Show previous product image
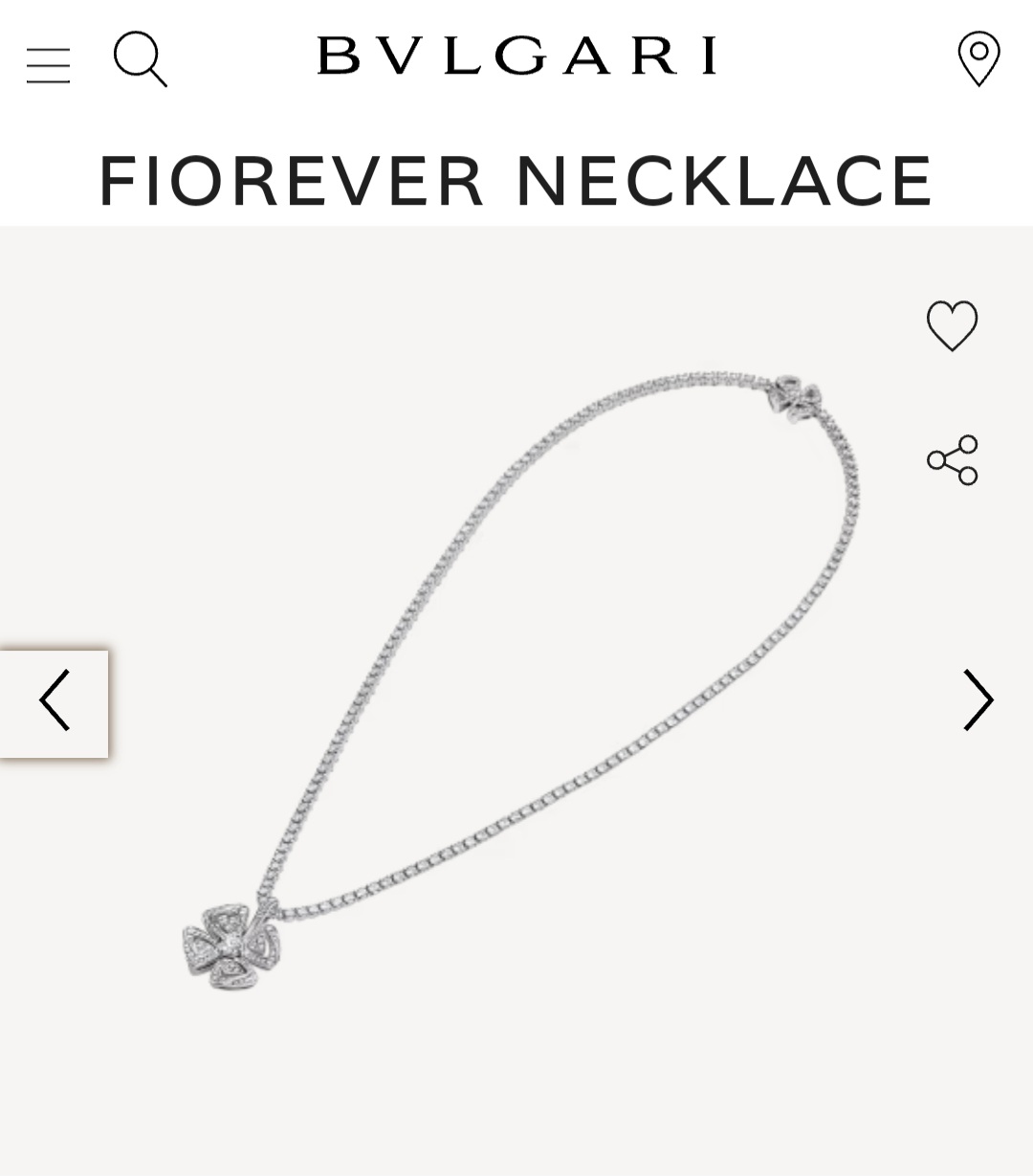This screenshot has height=1176, width=1033. tap(55, 701)
